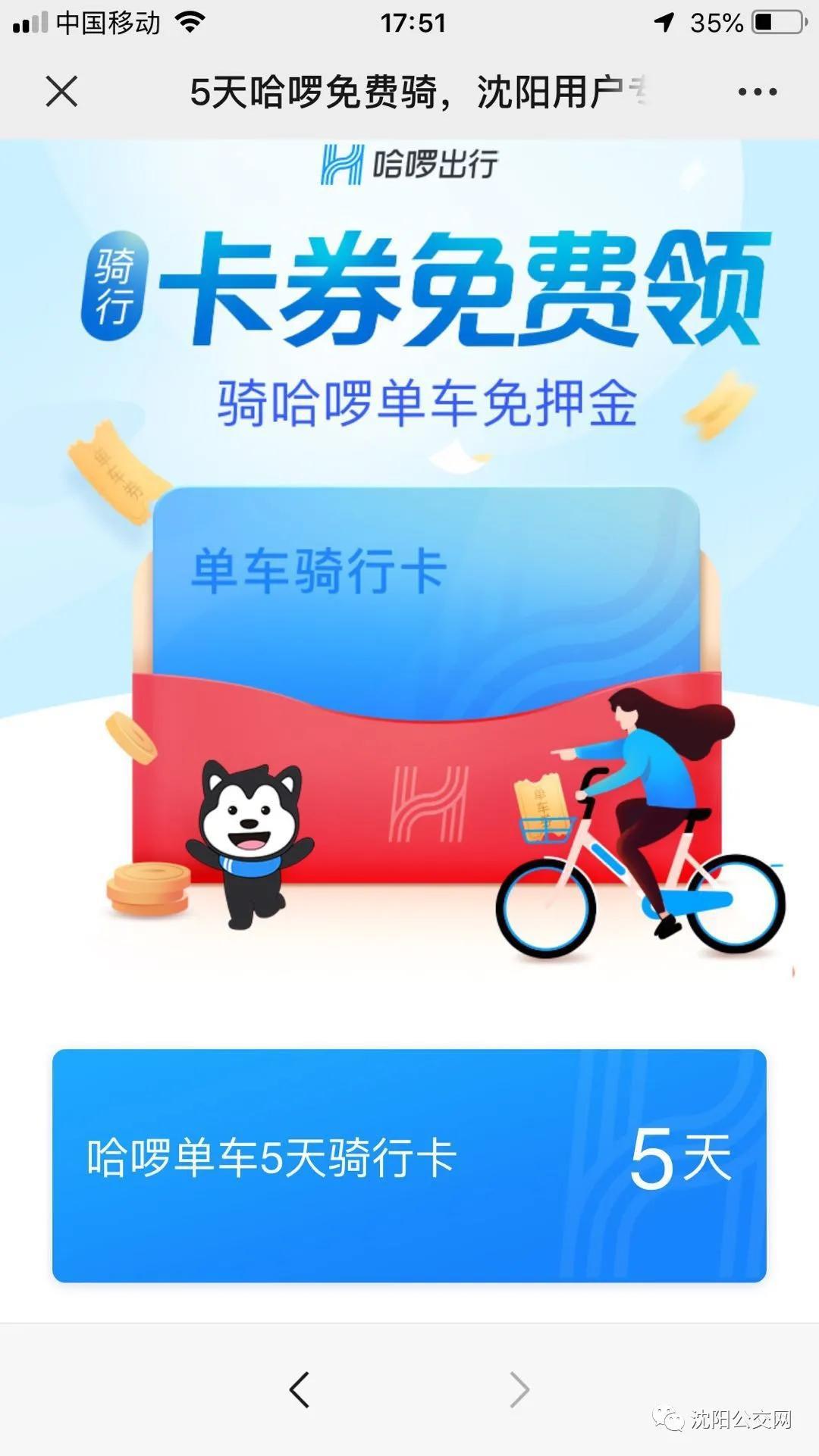Open the three-dot more options menu

tap(757, 92)
